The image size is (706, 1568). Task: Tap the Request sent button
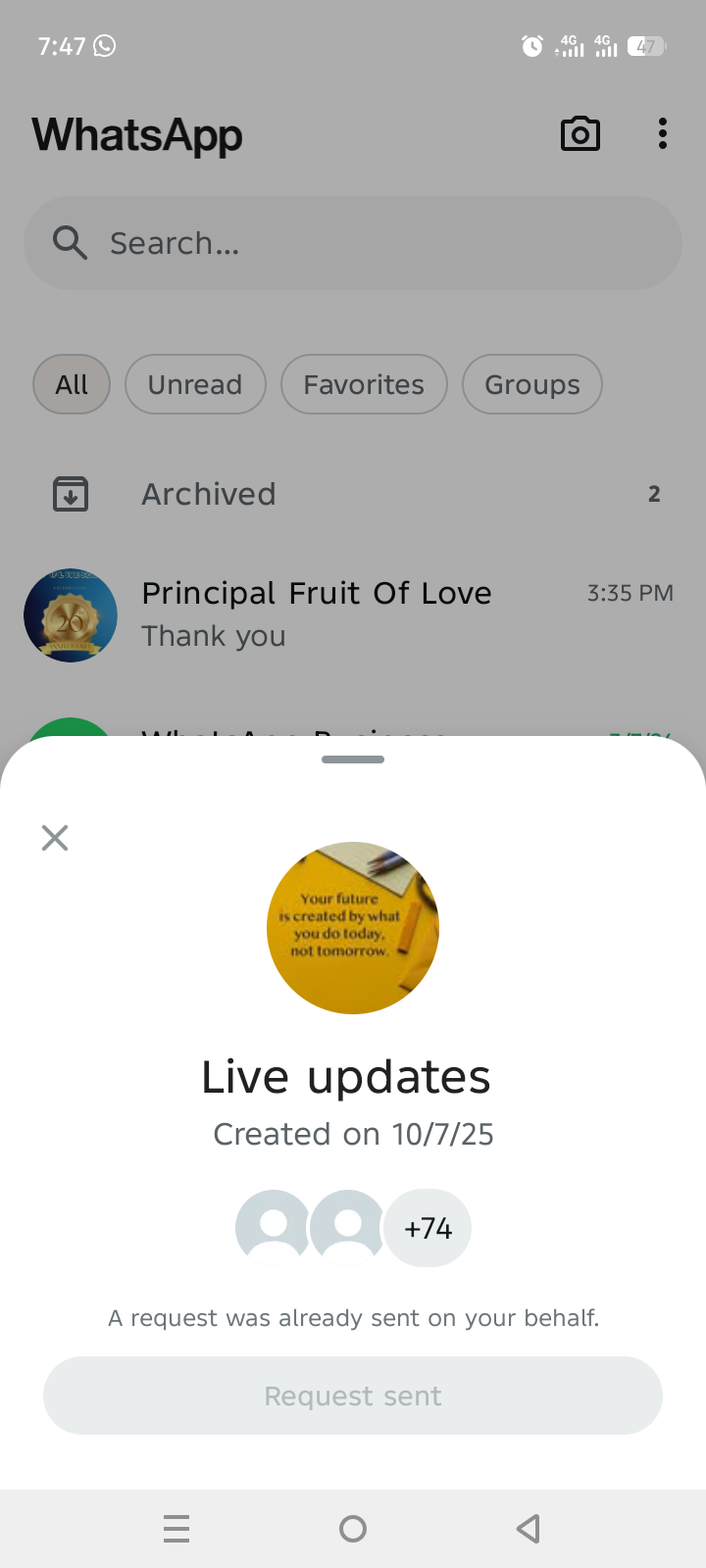pyautogui.click(x=353, y=1396)
